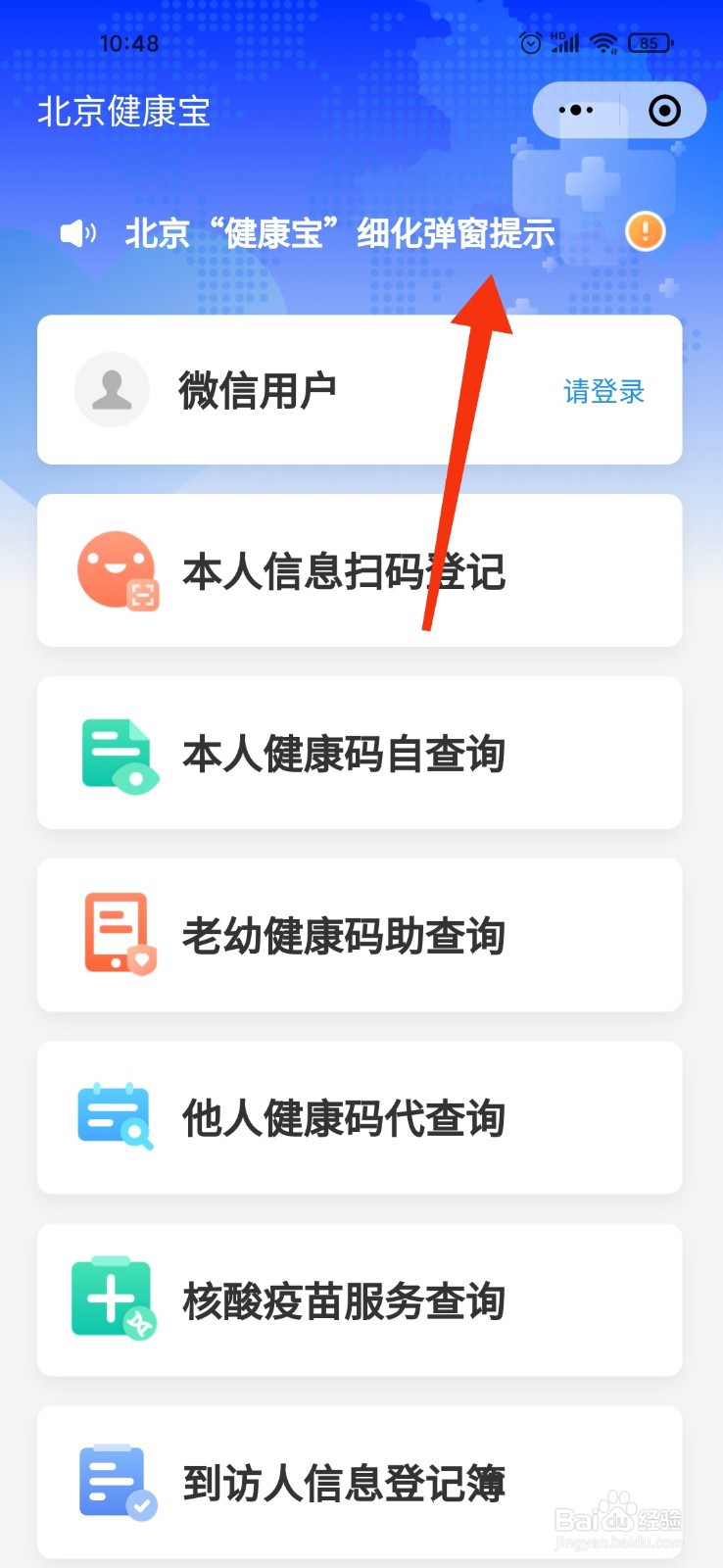The width and height of the screenshot is (723, 1568).
Task: Tap the WeChat user avatar icon
Action: point(112,389)
